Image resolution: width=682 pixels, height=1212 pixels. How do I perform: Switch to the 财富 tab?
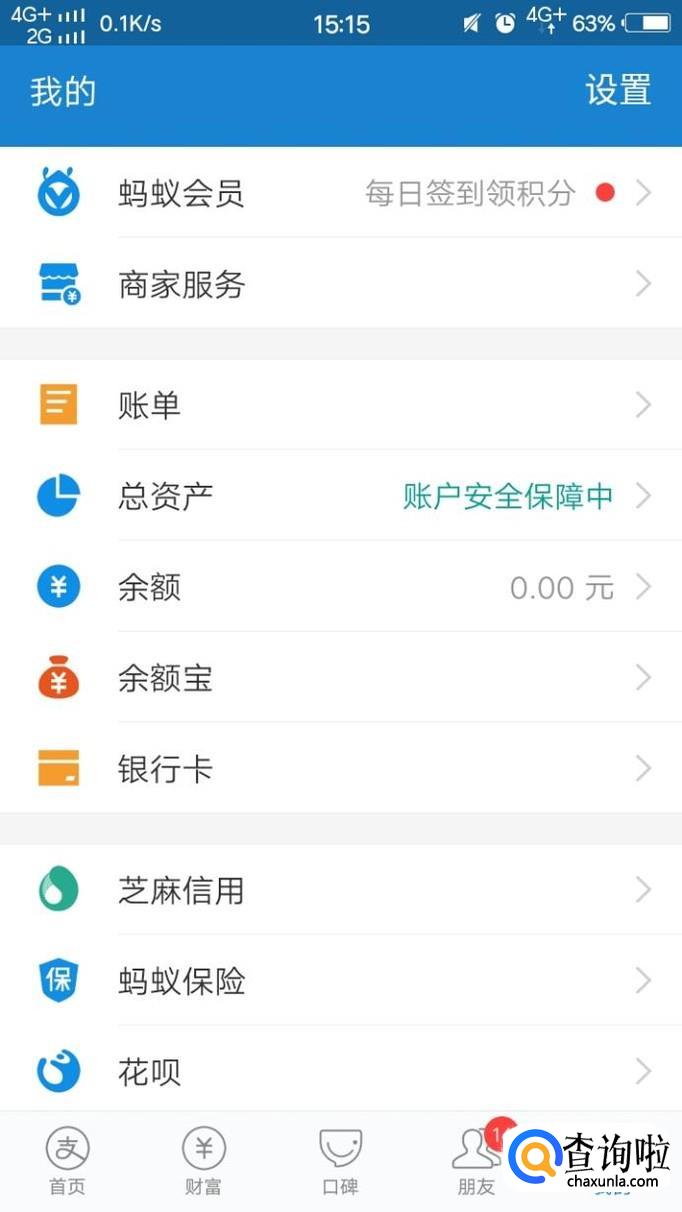coord(204,1160)
